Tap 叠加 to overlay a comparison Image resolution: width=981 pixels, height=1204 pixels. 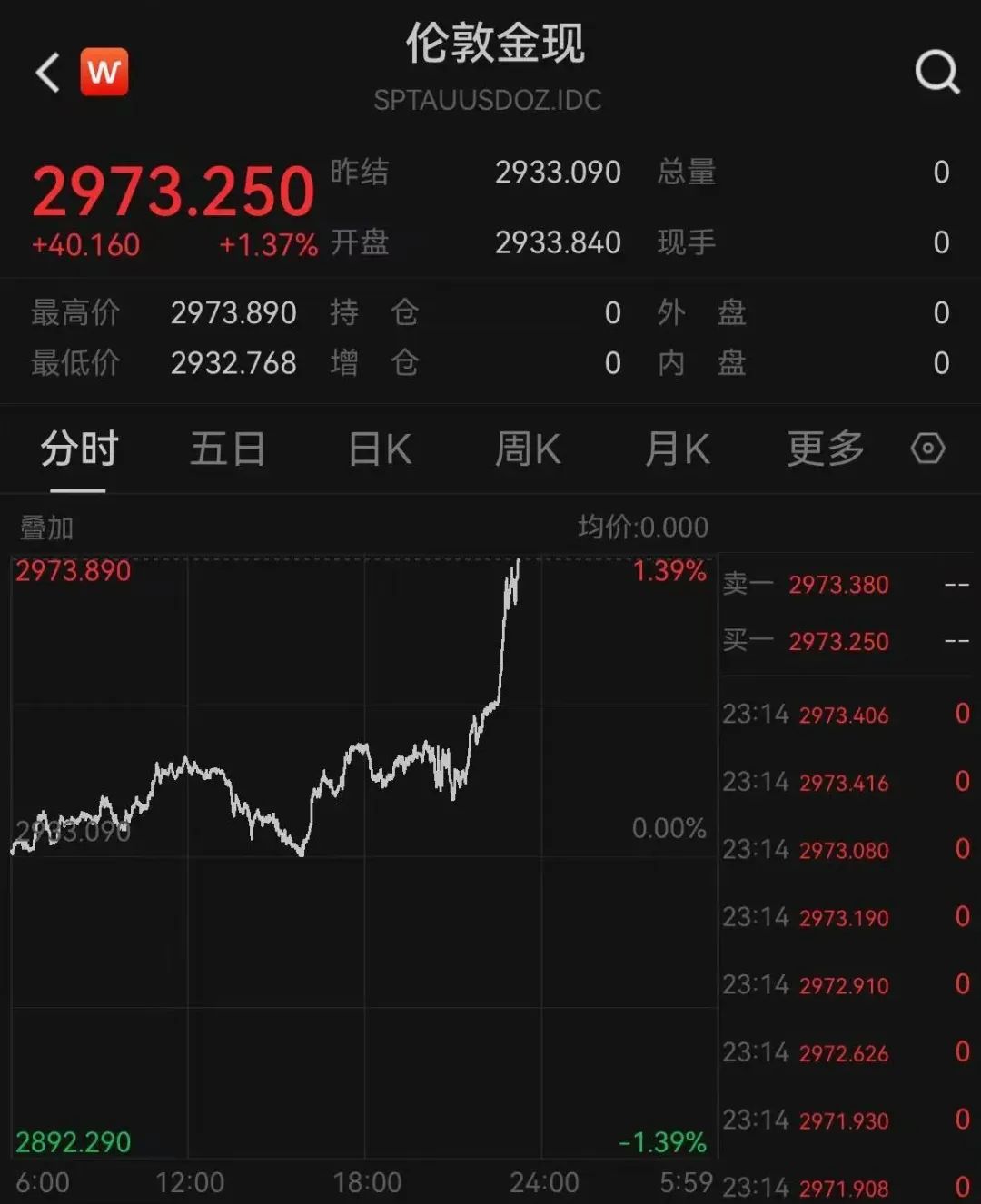click(x=46, y=528)
